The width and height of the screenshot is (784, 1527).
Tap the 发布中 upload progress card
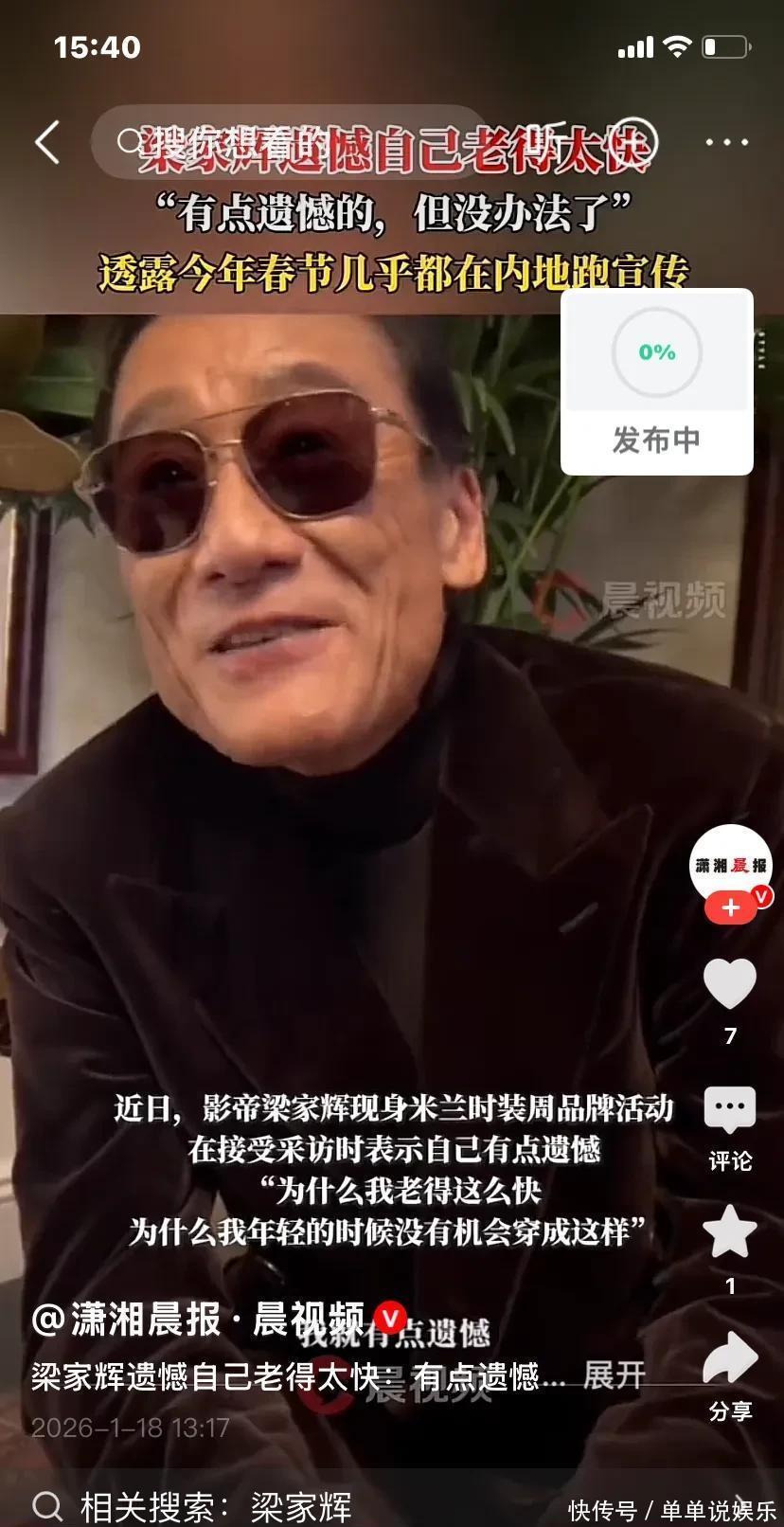point(656,382)
